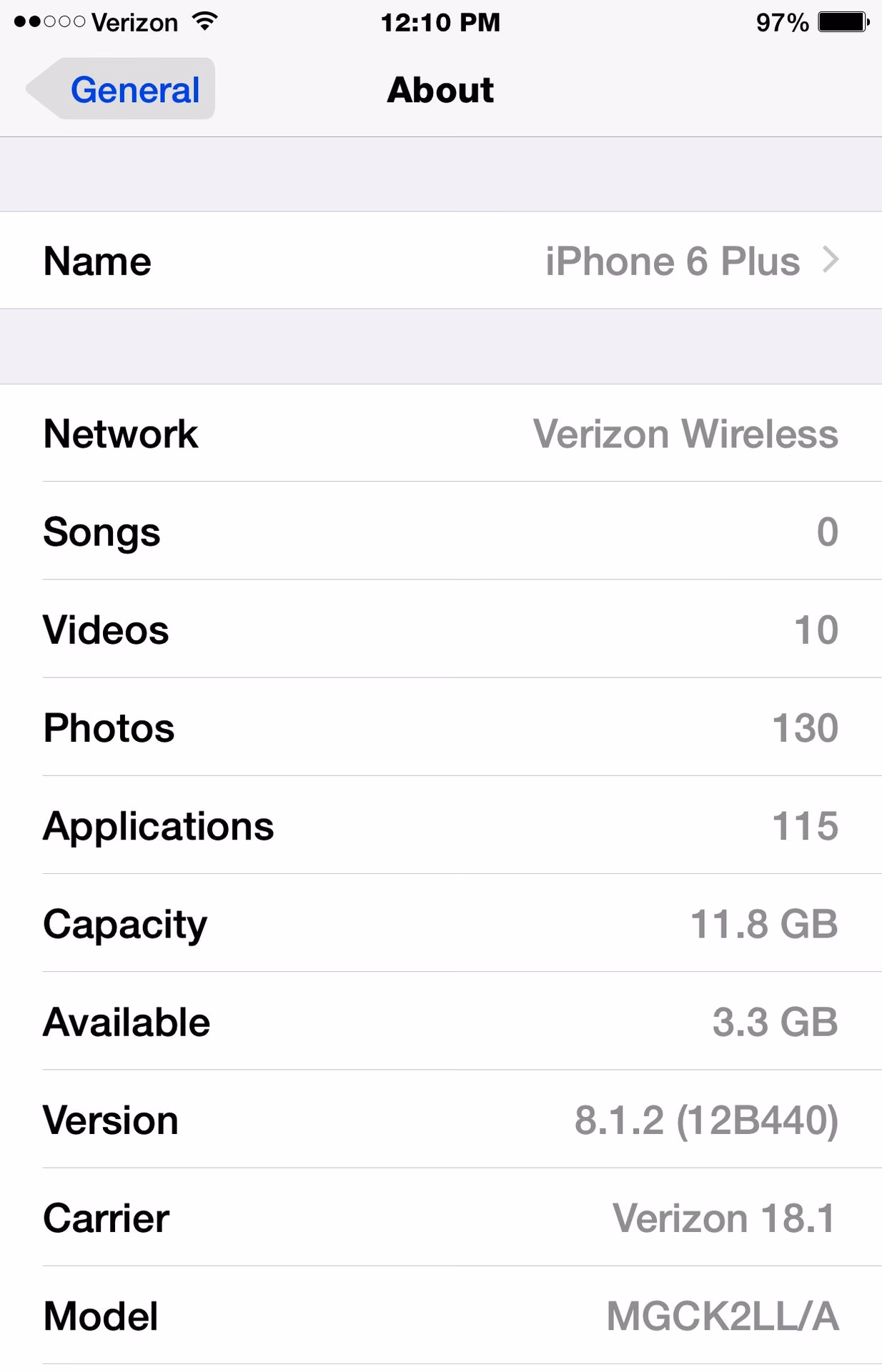Expand the Carrier row showing Verizon 18.1

441,1218
